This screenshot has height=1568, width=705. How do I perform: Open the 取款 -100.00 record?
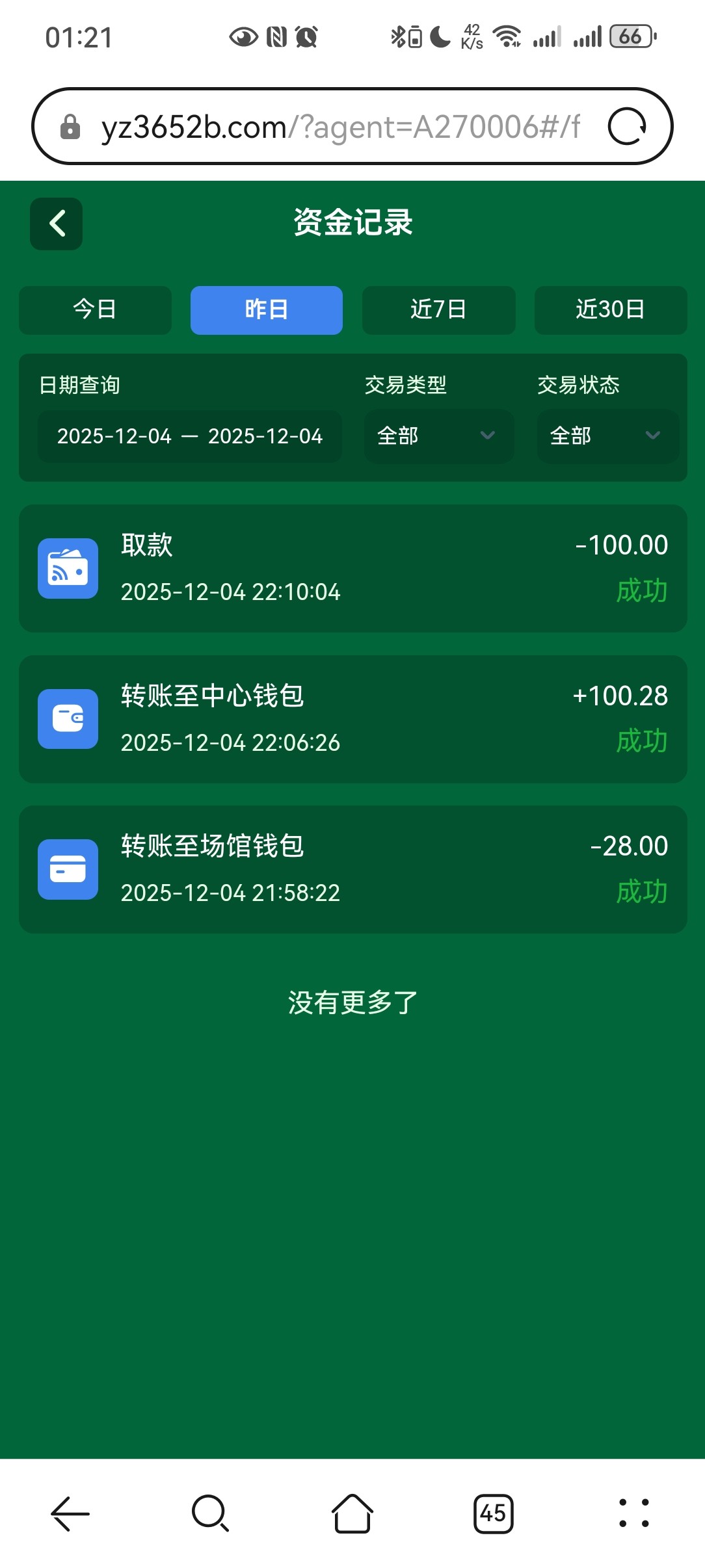(x=352, y=568)
